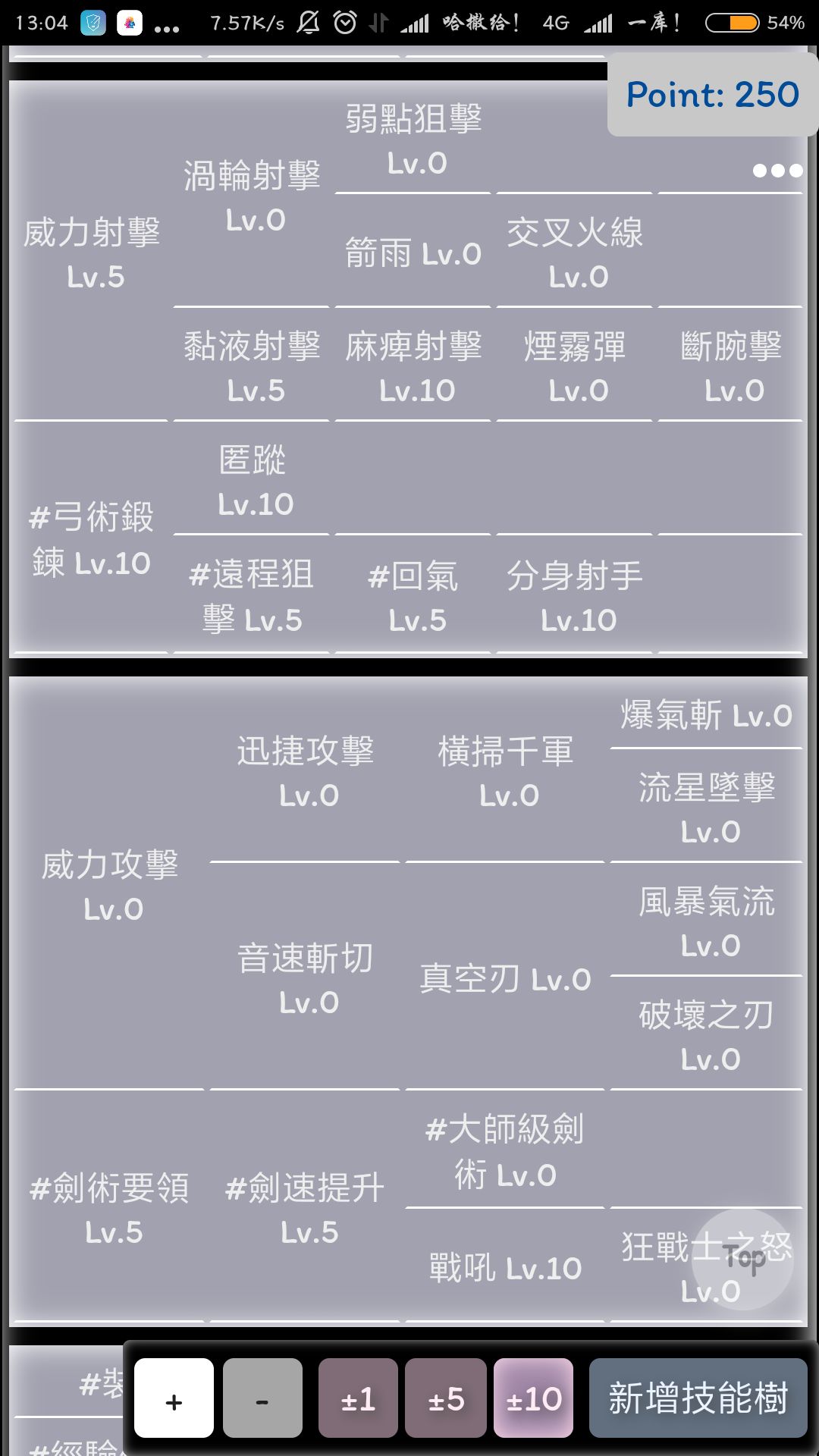Screen dimensions: 819x1456
Task: Tap the alarm icon in status bar
Action: 345,23
